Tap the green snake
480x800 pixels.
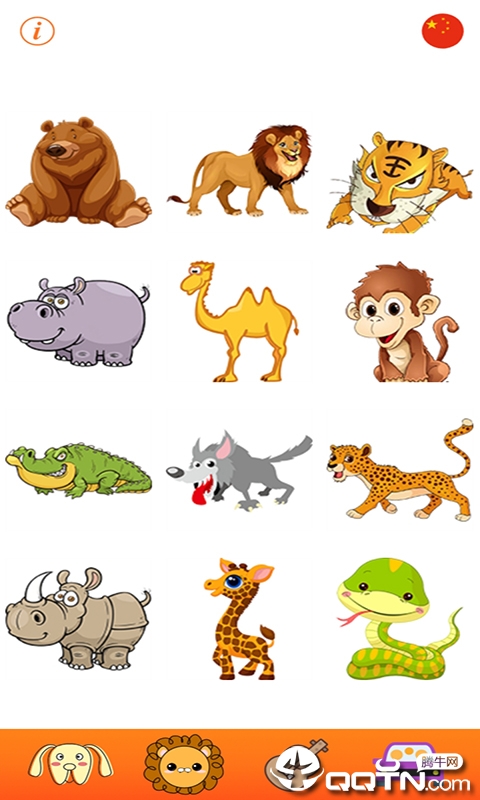tap(399, 618)
